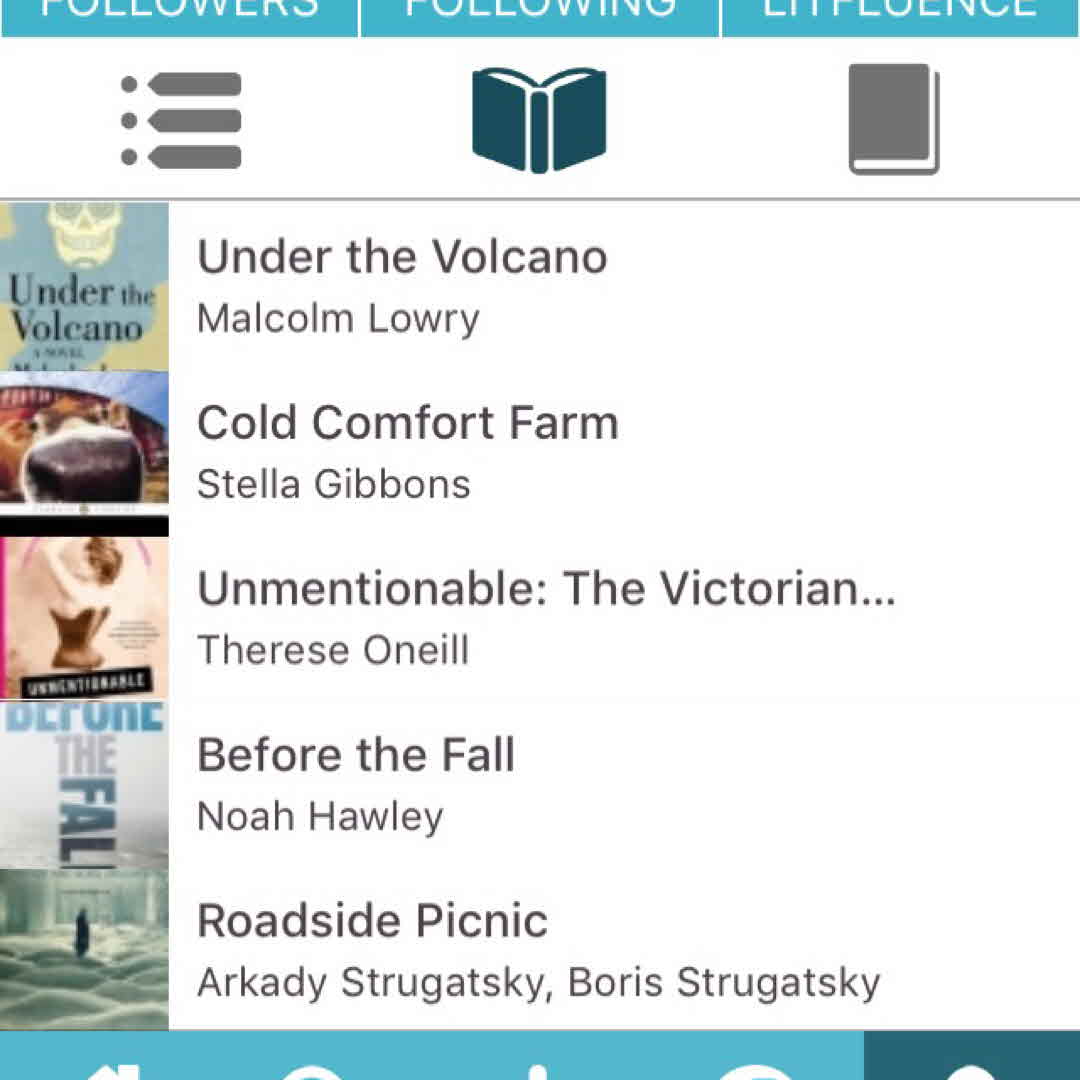Screen dimensions: 1080x1080
Task: Open the Litfluence tab
Action: point(900,16)
